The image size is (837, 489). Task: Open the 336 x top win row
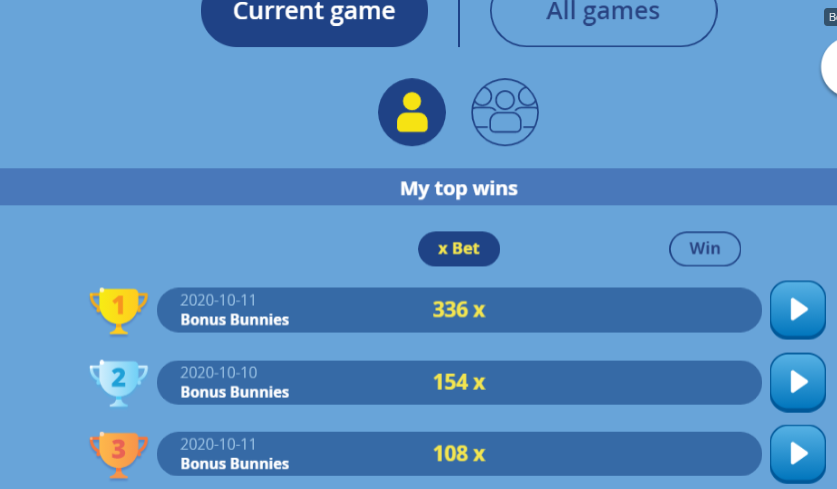click(x=459, y=310)
